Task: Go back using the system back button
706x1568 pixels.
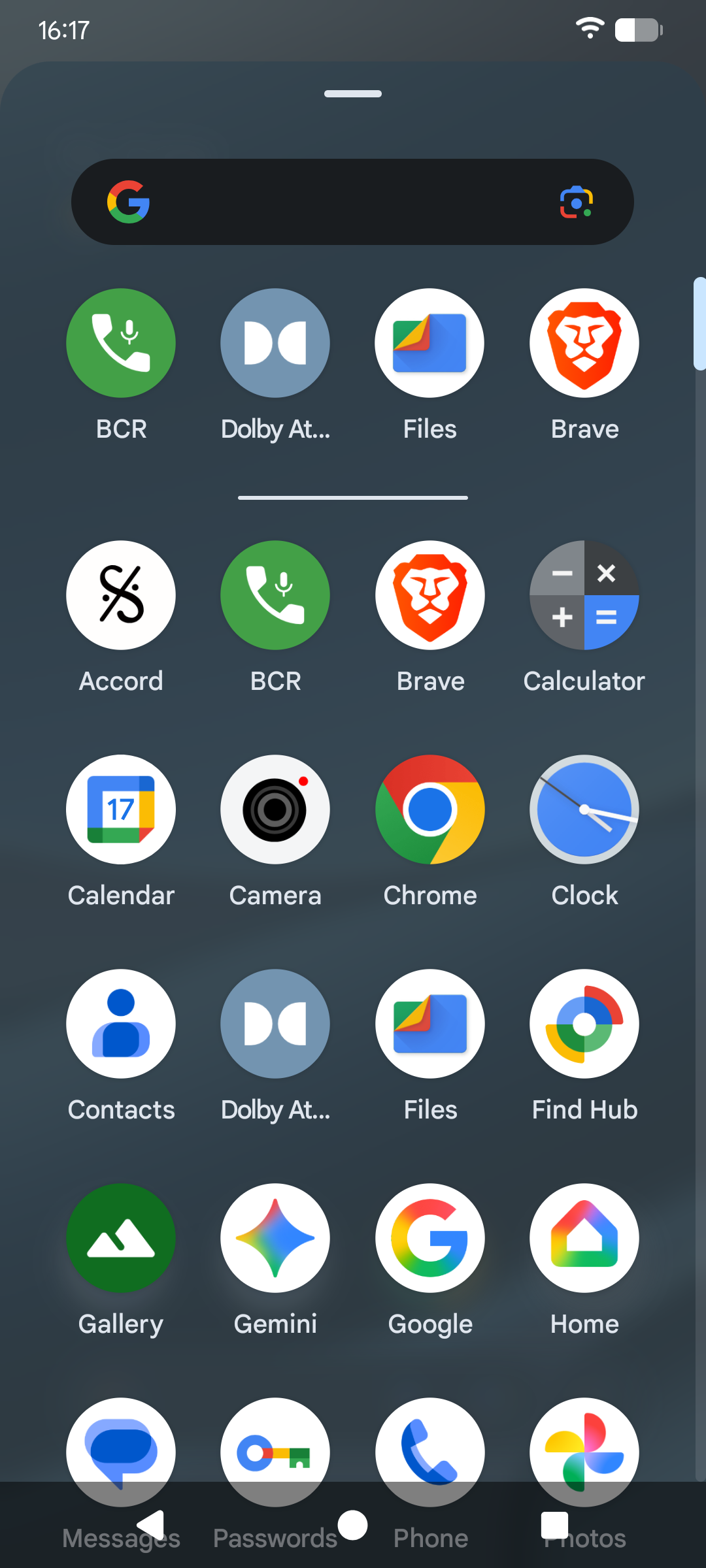Action: tap(152, 1526)
